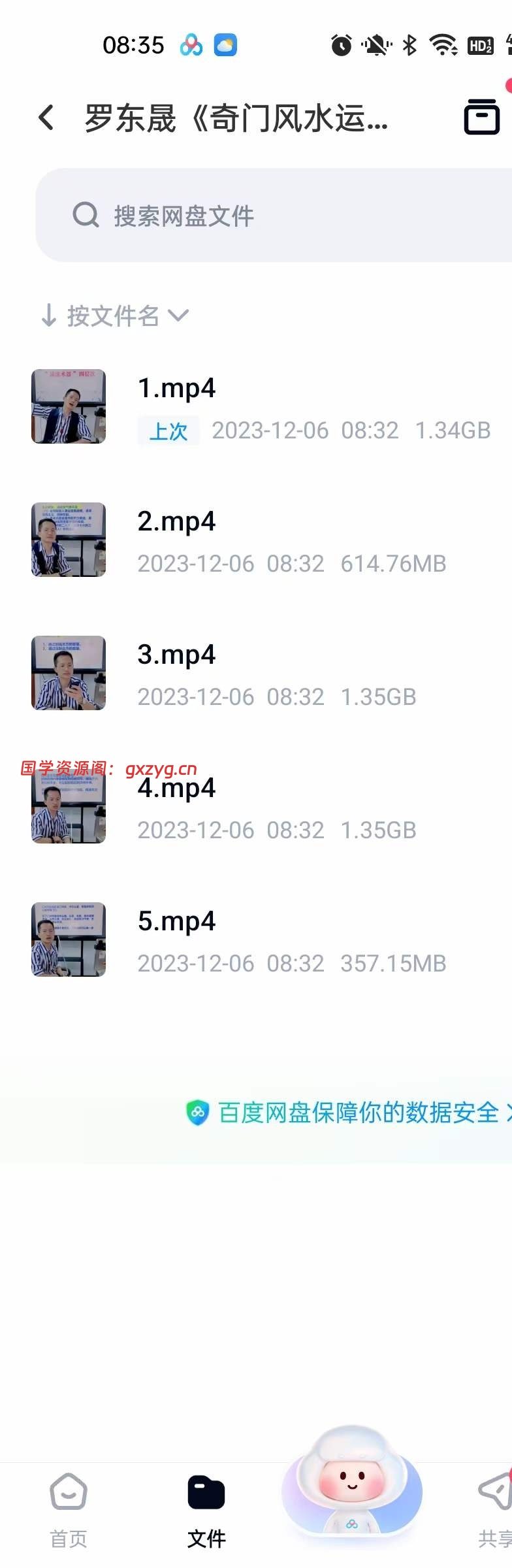Select the 4.mp4 video row
This screenshot has height=1568, width=512.
coord(261,808)
